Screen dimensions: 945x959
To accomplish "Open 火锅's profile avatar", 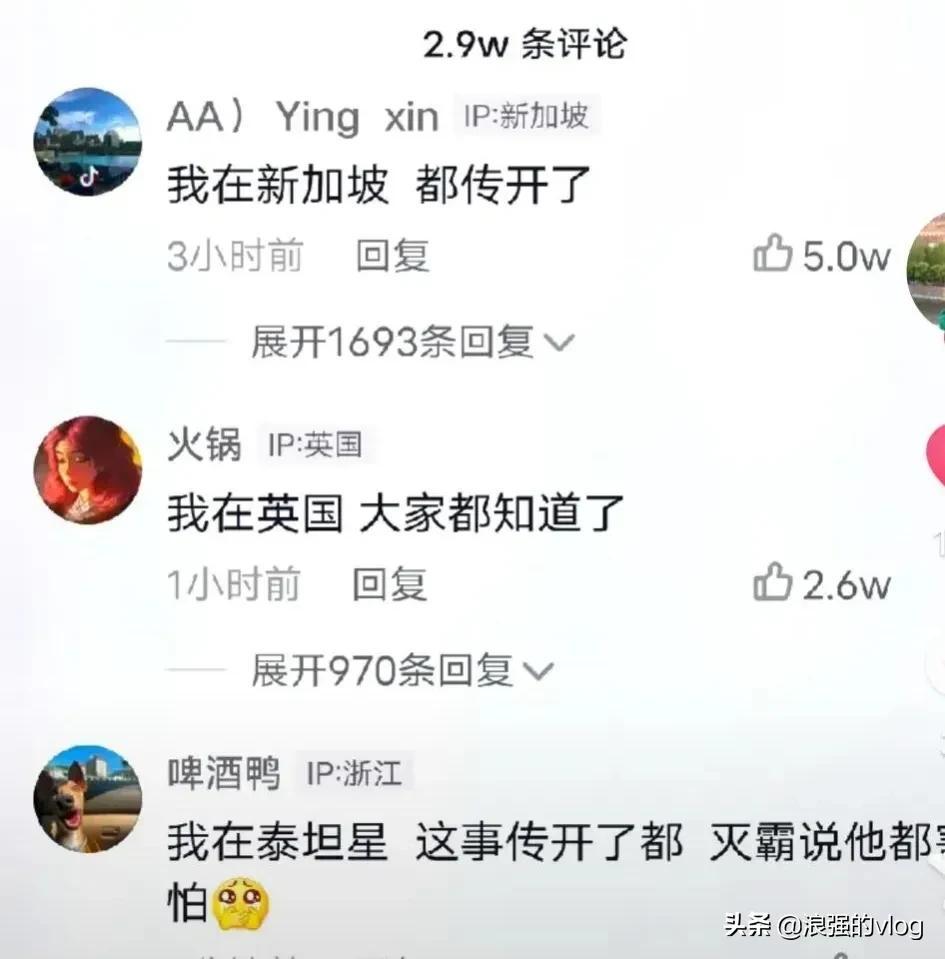I will [x=87, y=469].
